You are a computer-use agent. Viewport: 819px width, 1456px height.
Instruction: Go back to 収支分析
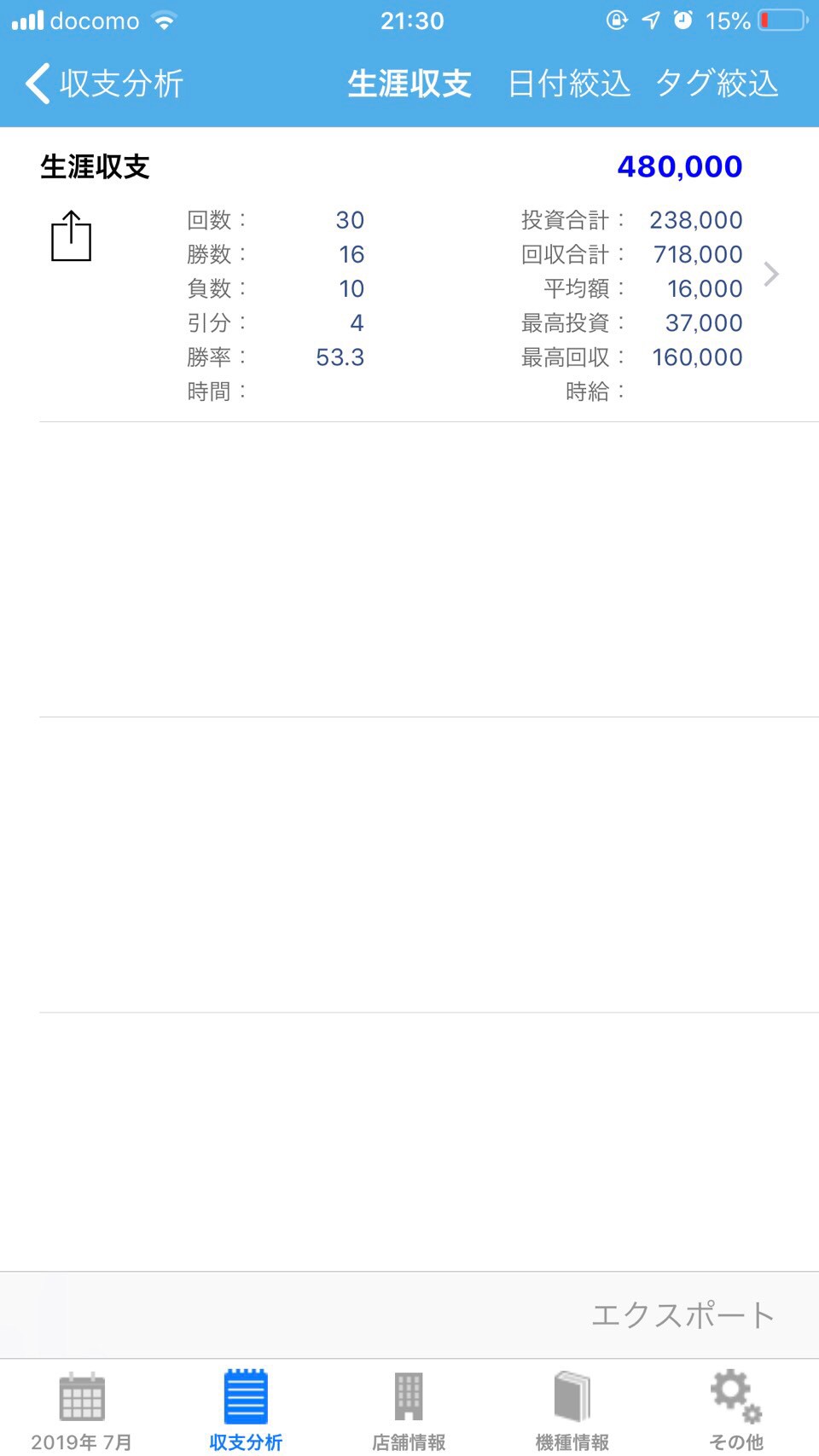[104, 84]
